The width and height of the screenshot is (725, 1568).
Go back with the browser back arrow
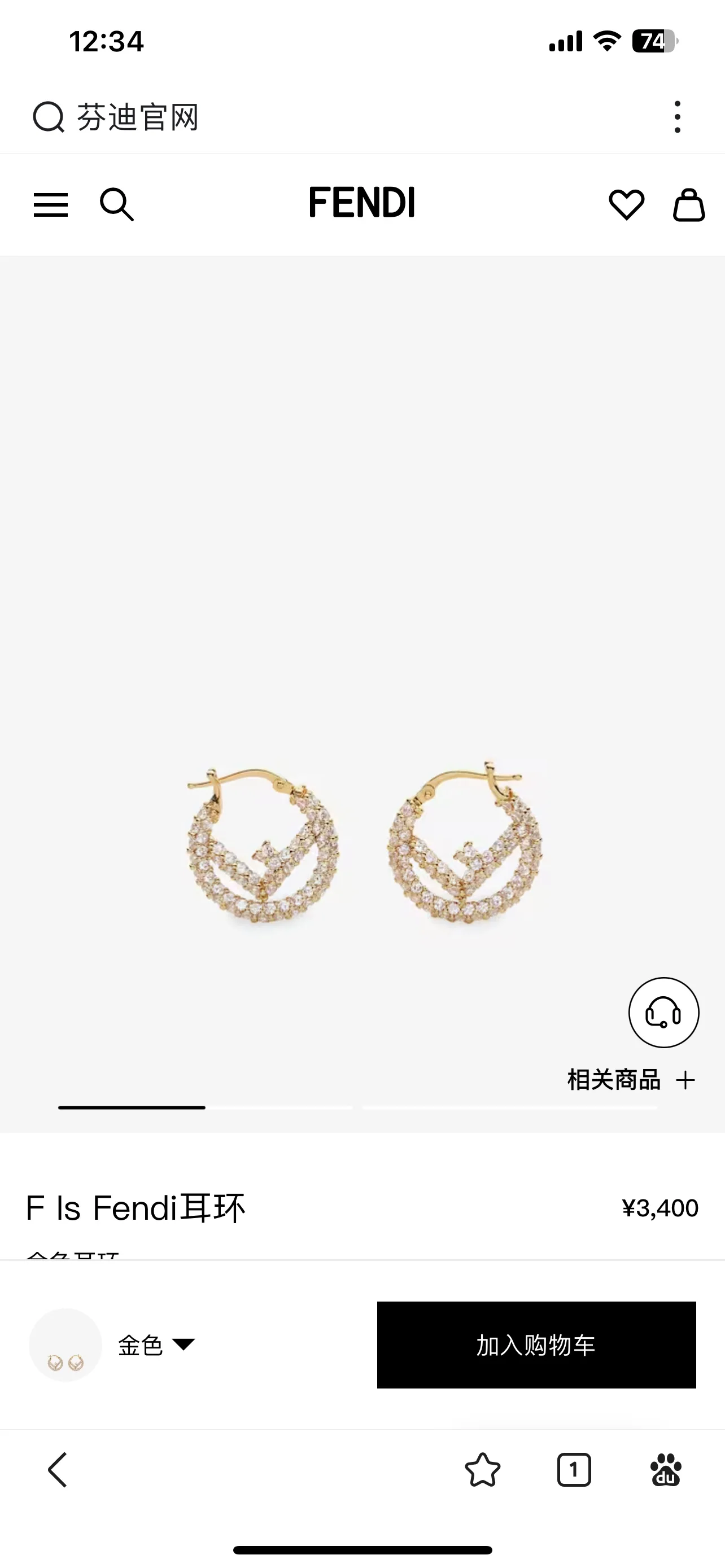[58, 1470]
